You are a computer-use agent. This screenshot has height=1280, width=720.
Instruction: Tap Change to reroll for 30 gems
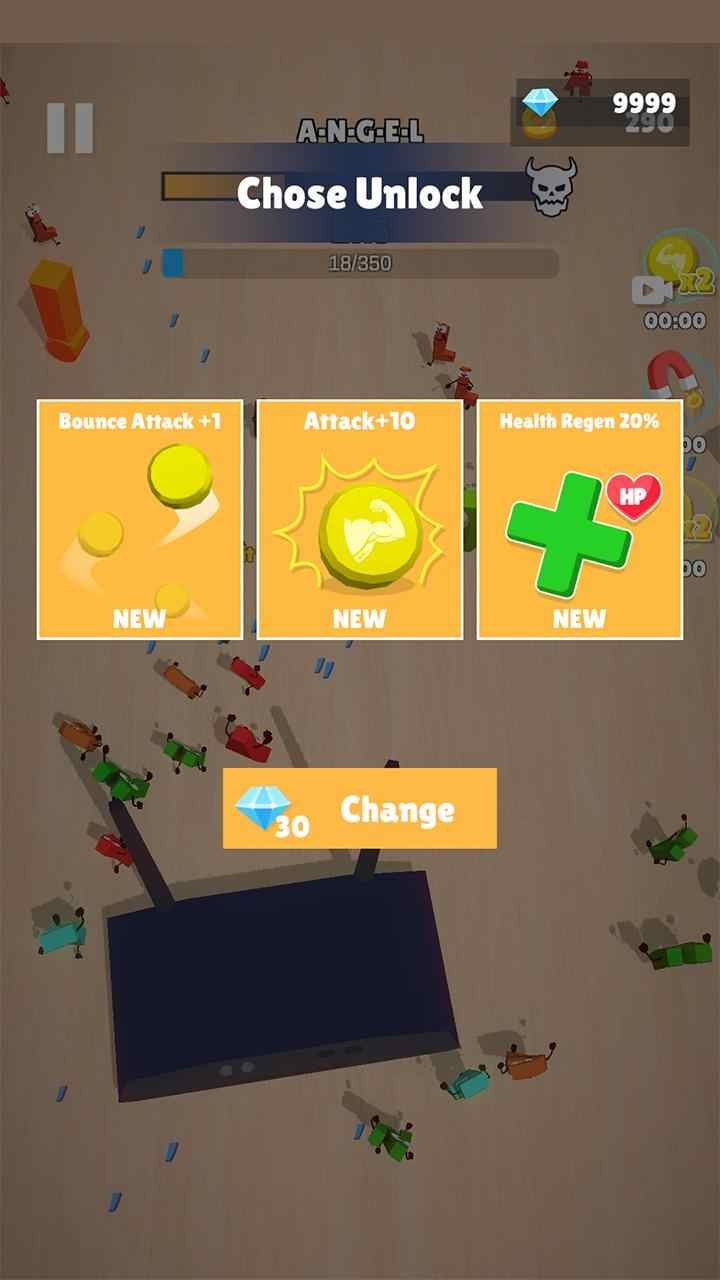pyautogui.click(x=360, y=808)
